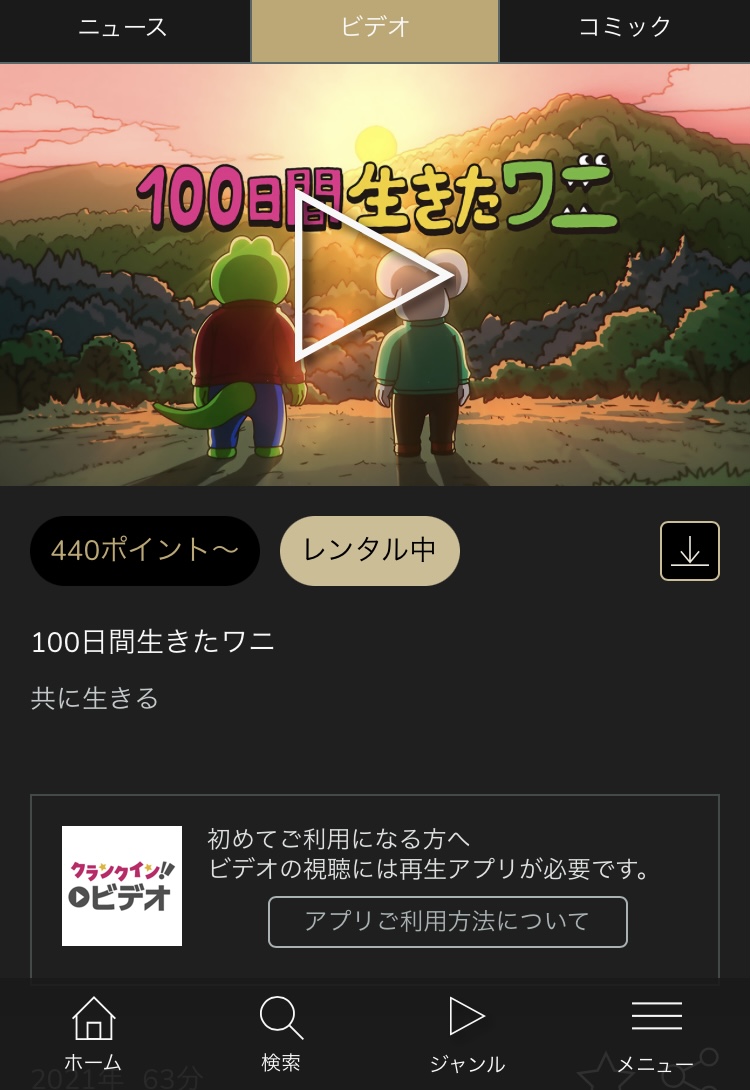Tap the 440ポイント〜 button
The width and height of the screenshot is (750, 1090).
pyautogui.click(x=145, y=551)
